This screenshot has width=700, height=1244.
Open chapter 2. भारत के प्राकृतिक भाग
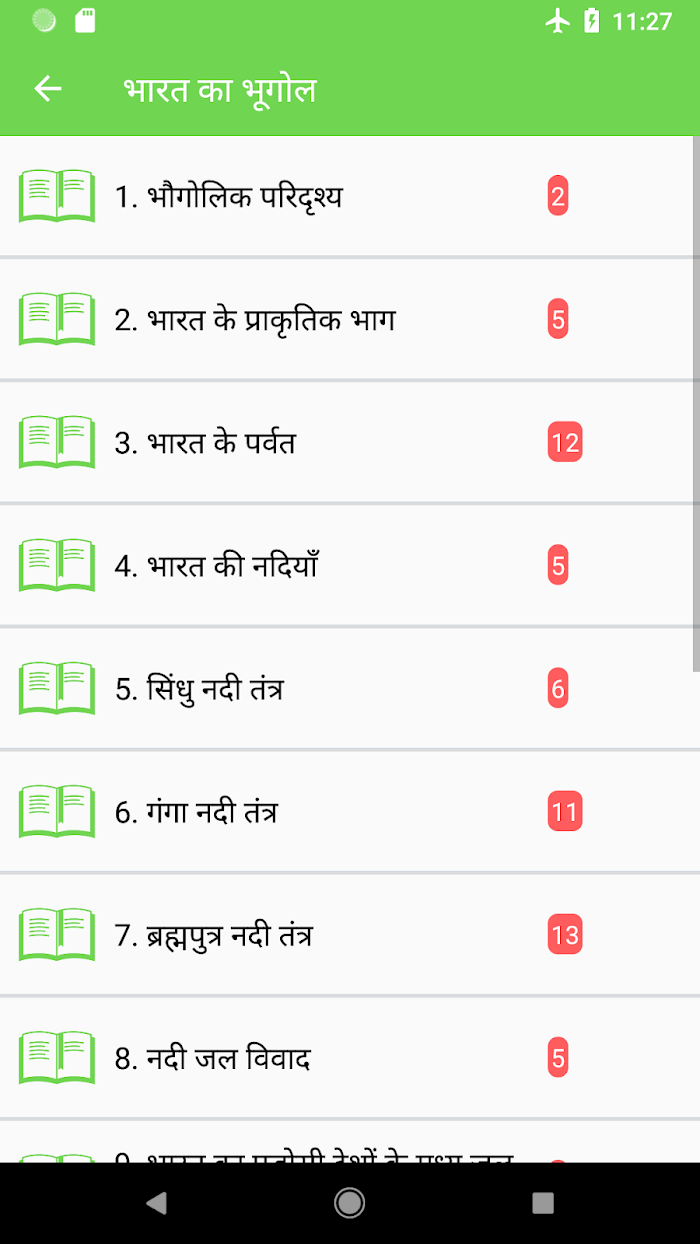pos(346,319)
